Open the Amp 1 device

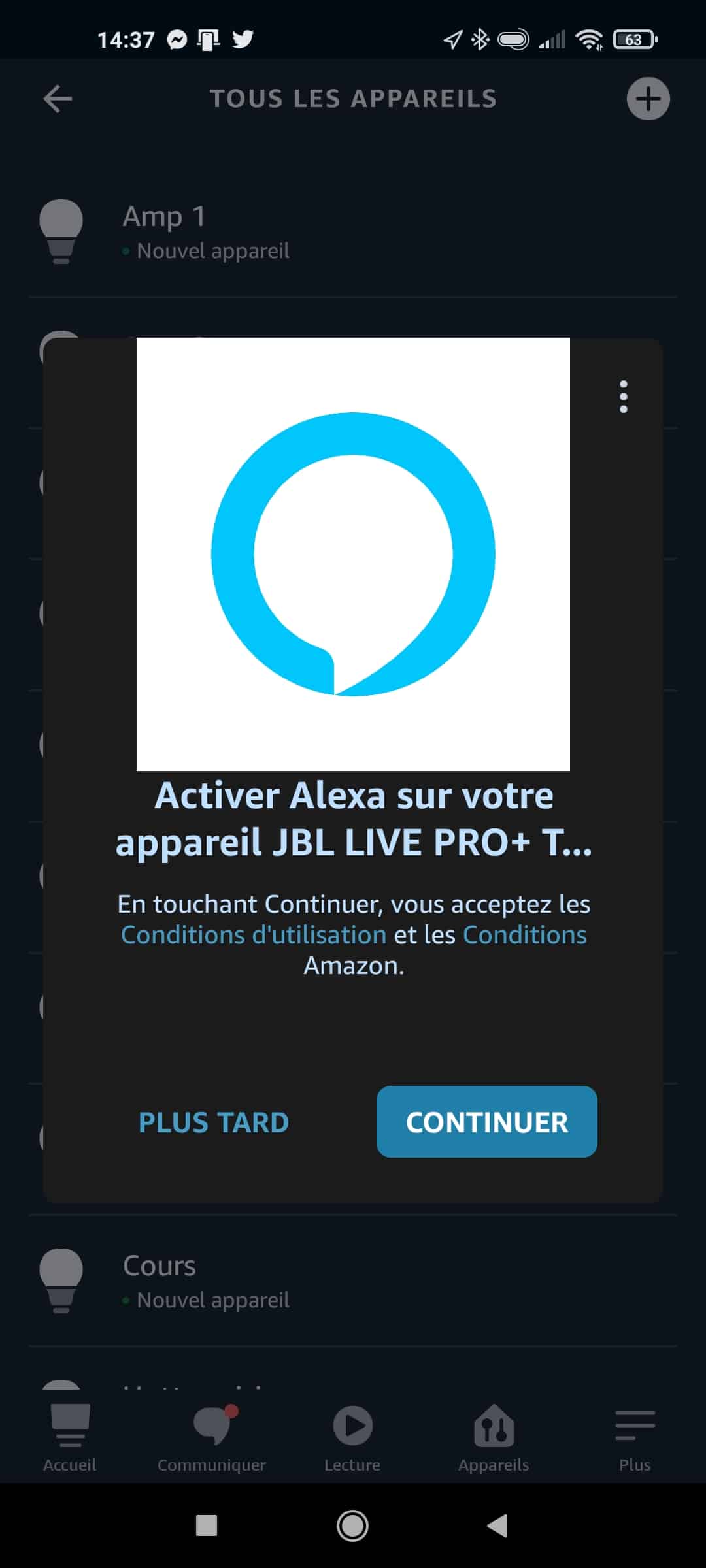point(353,233)
